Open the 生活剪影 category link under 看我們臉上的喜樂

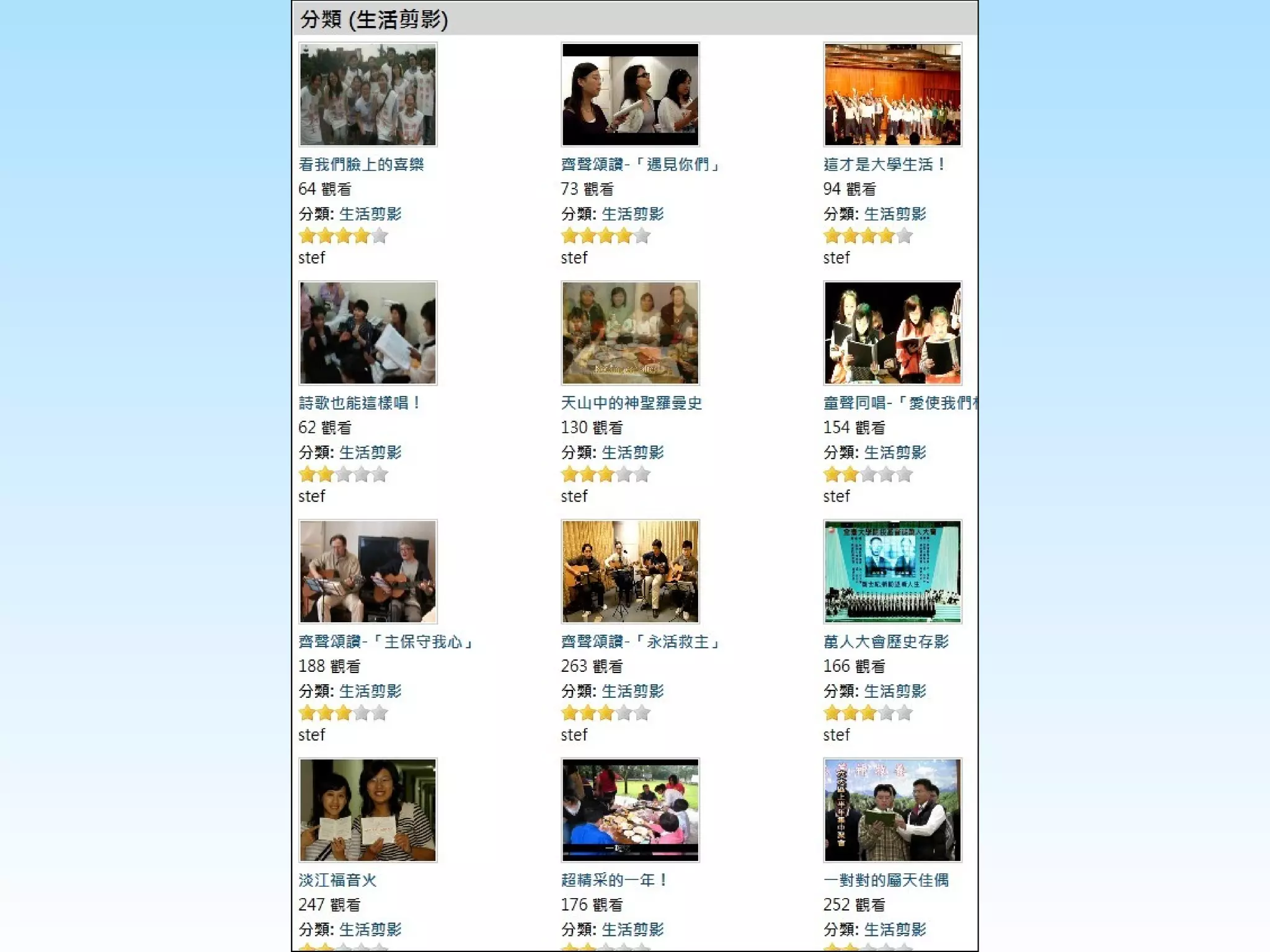370,214
